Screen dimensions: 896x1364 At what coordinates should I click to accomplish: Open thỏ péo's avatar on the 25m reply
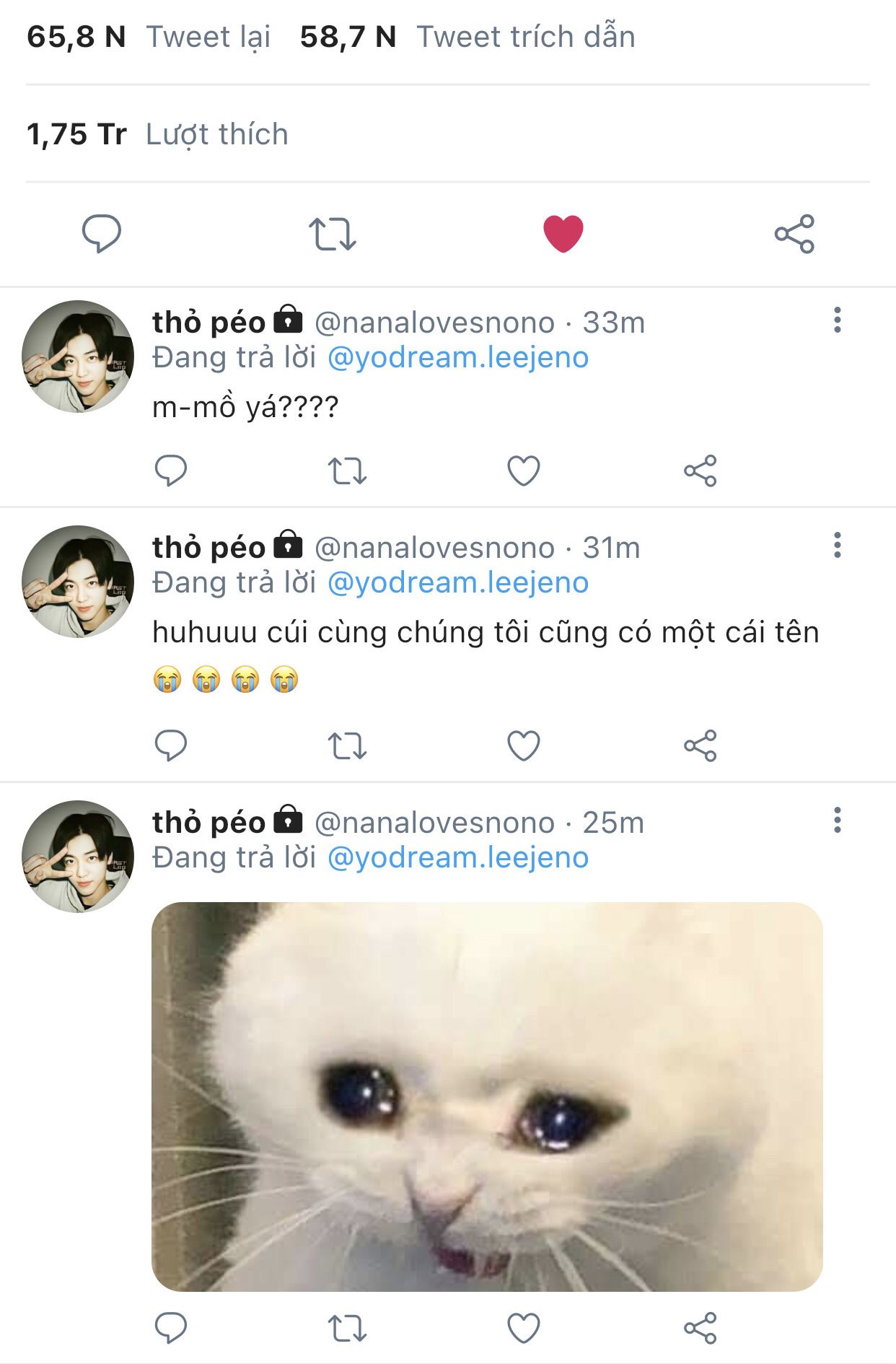pos(78,857)
